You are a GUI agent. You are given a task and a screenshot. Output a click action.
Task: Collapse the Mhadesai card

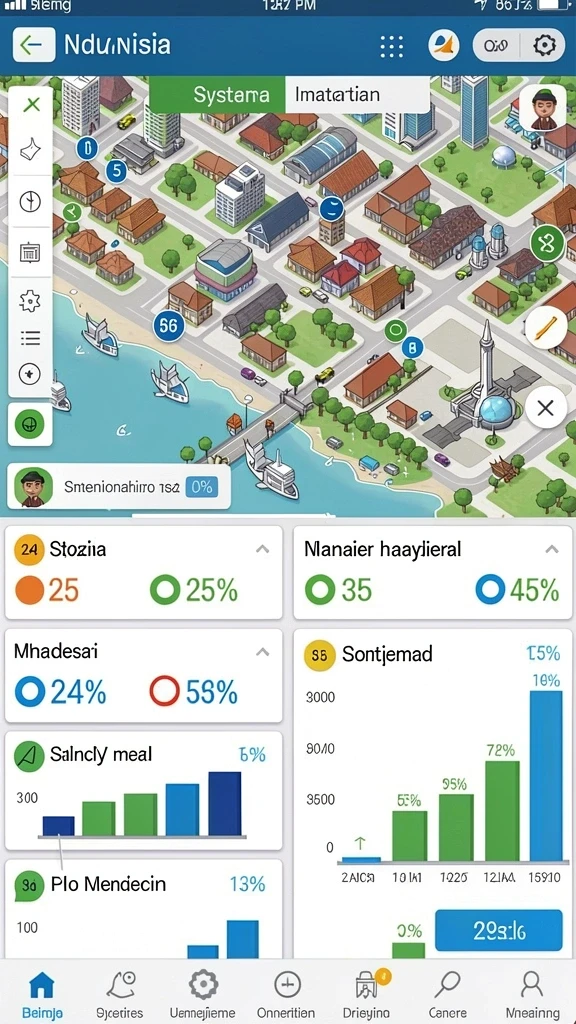(x=263, y=652)
